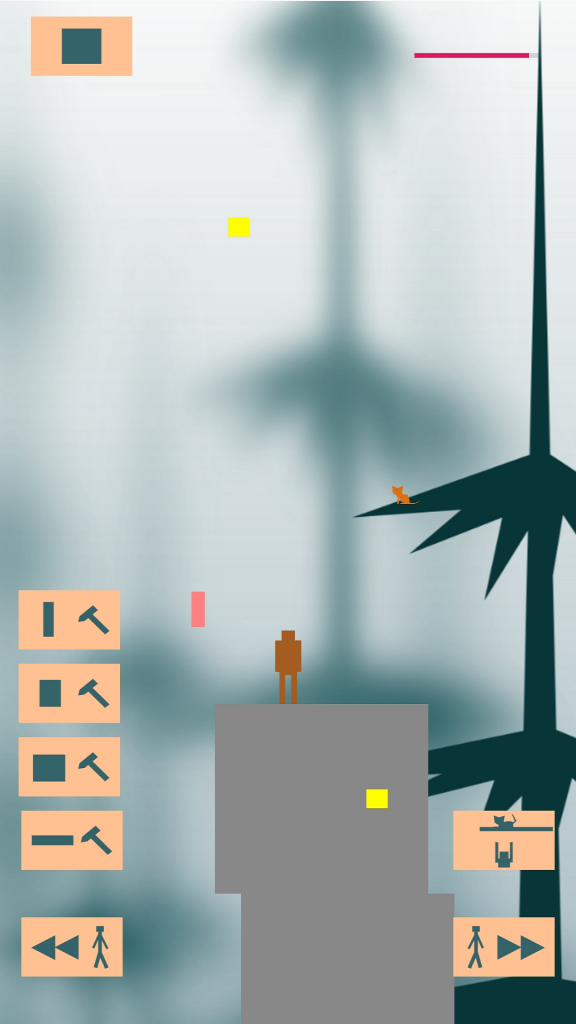Tap the cat rescue action button

[x=504, y=840]
